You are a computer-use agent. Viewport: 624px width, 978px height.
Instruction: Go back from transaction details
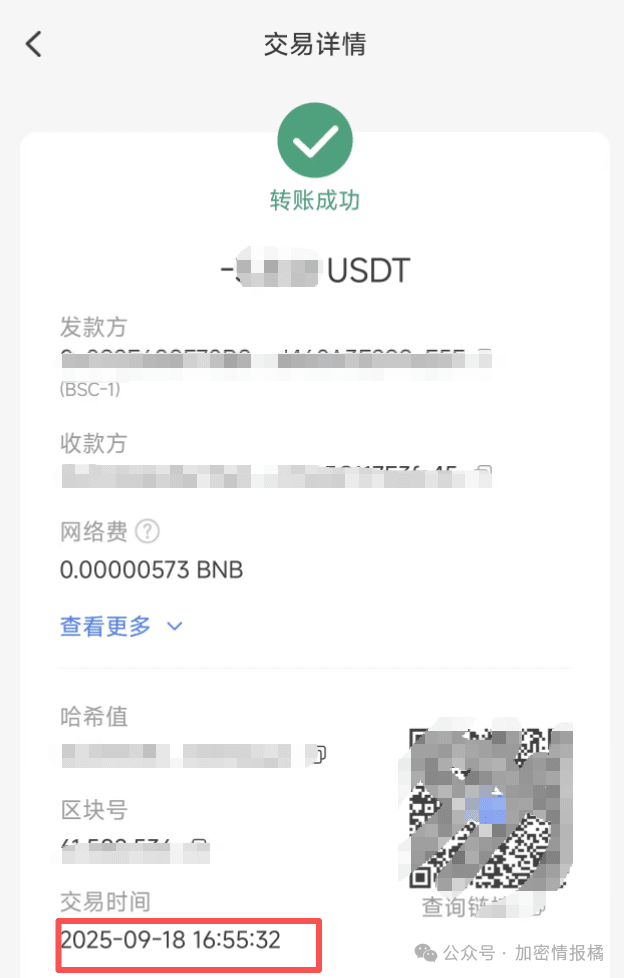coord(34,44)
